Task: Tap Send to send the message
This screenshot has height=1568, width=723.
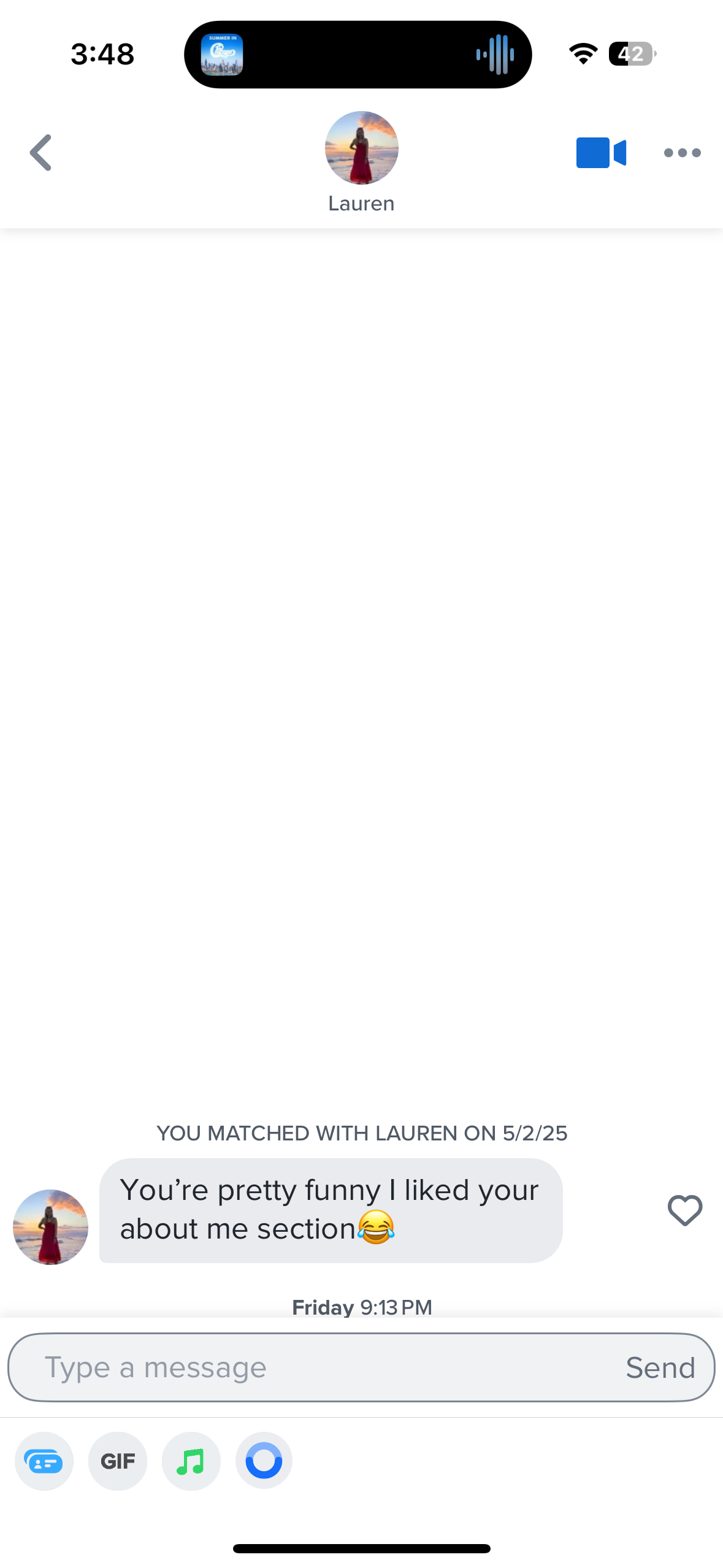Action: (660, 1367)
